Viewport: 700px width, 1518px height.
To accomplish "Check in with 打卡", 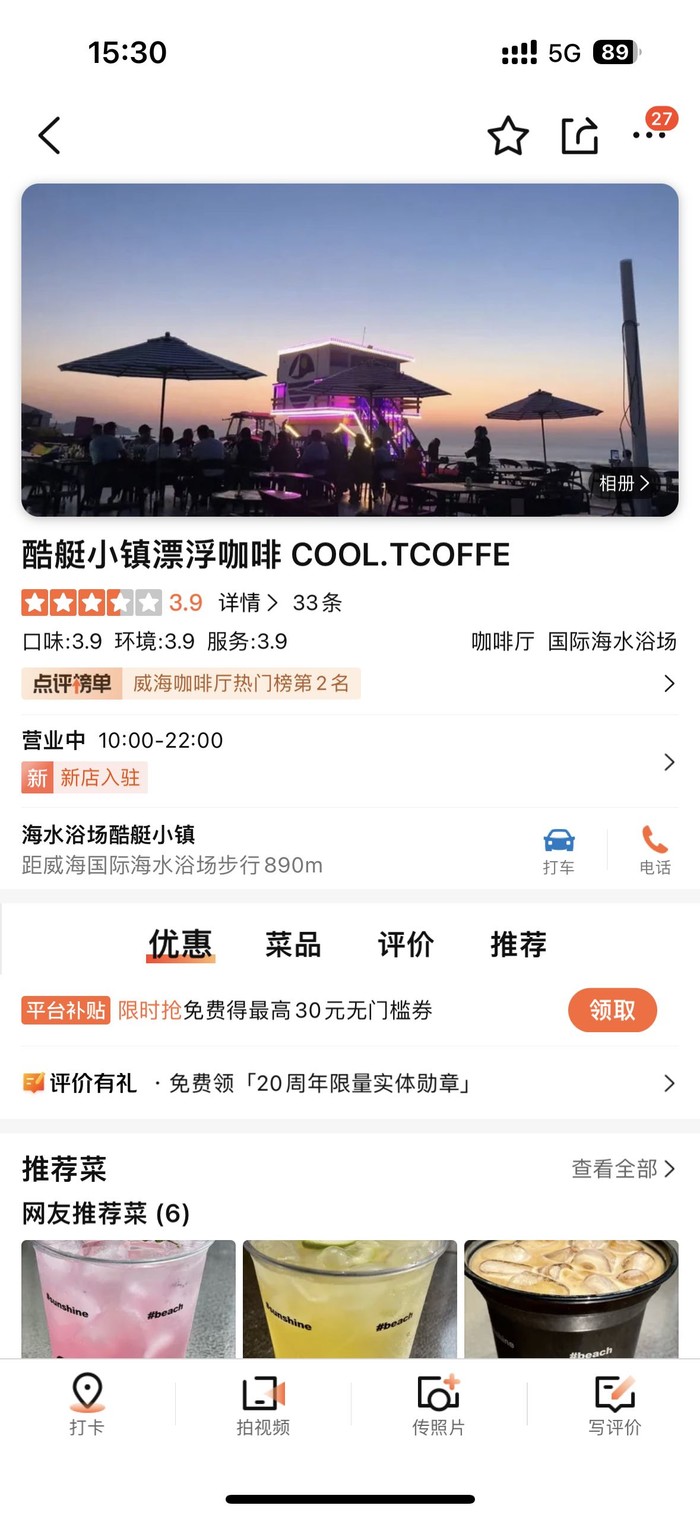I will point(87,1403).
